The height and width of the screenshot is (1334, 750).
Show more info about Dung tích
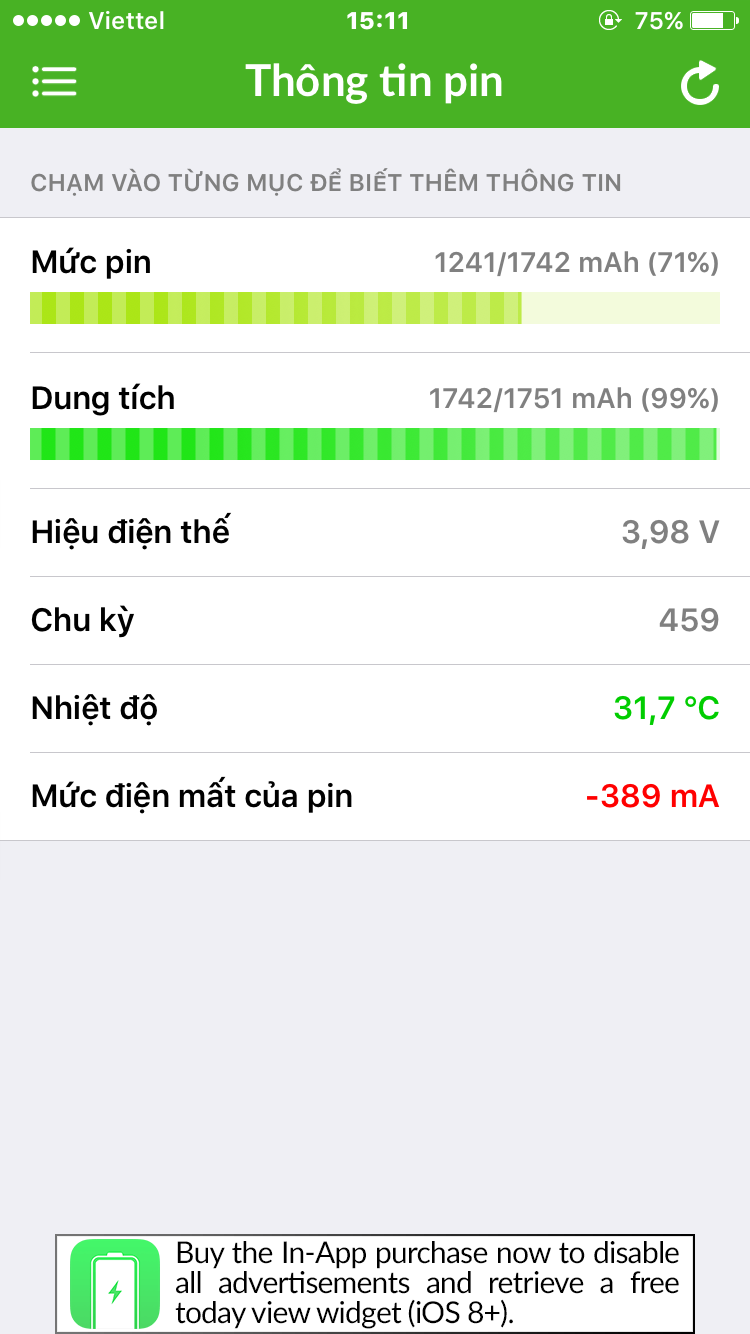tap(375, 421)
